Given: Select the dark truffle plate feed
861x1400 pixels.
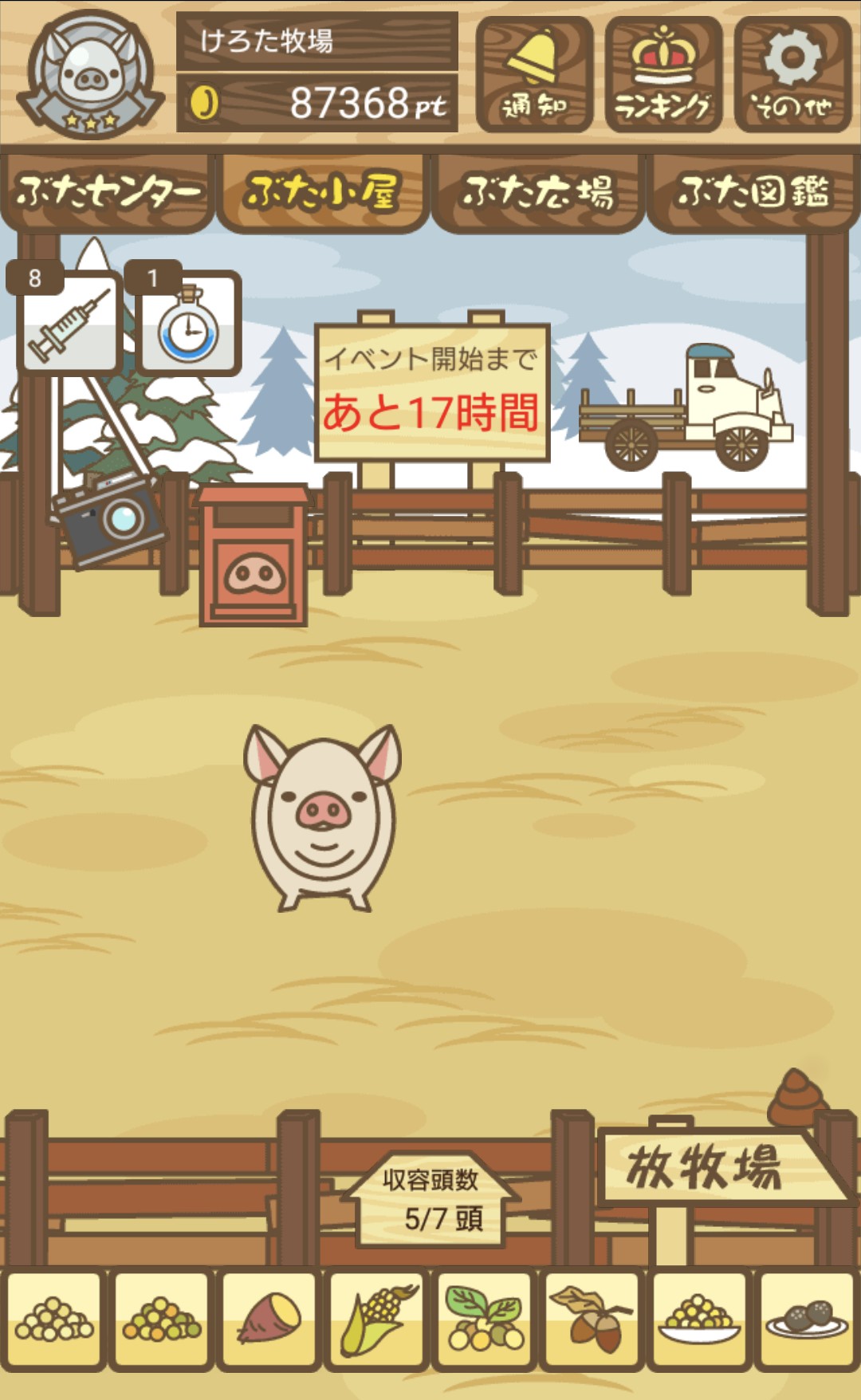Looking at the screenshot, I should click(x=807, y=1319).
